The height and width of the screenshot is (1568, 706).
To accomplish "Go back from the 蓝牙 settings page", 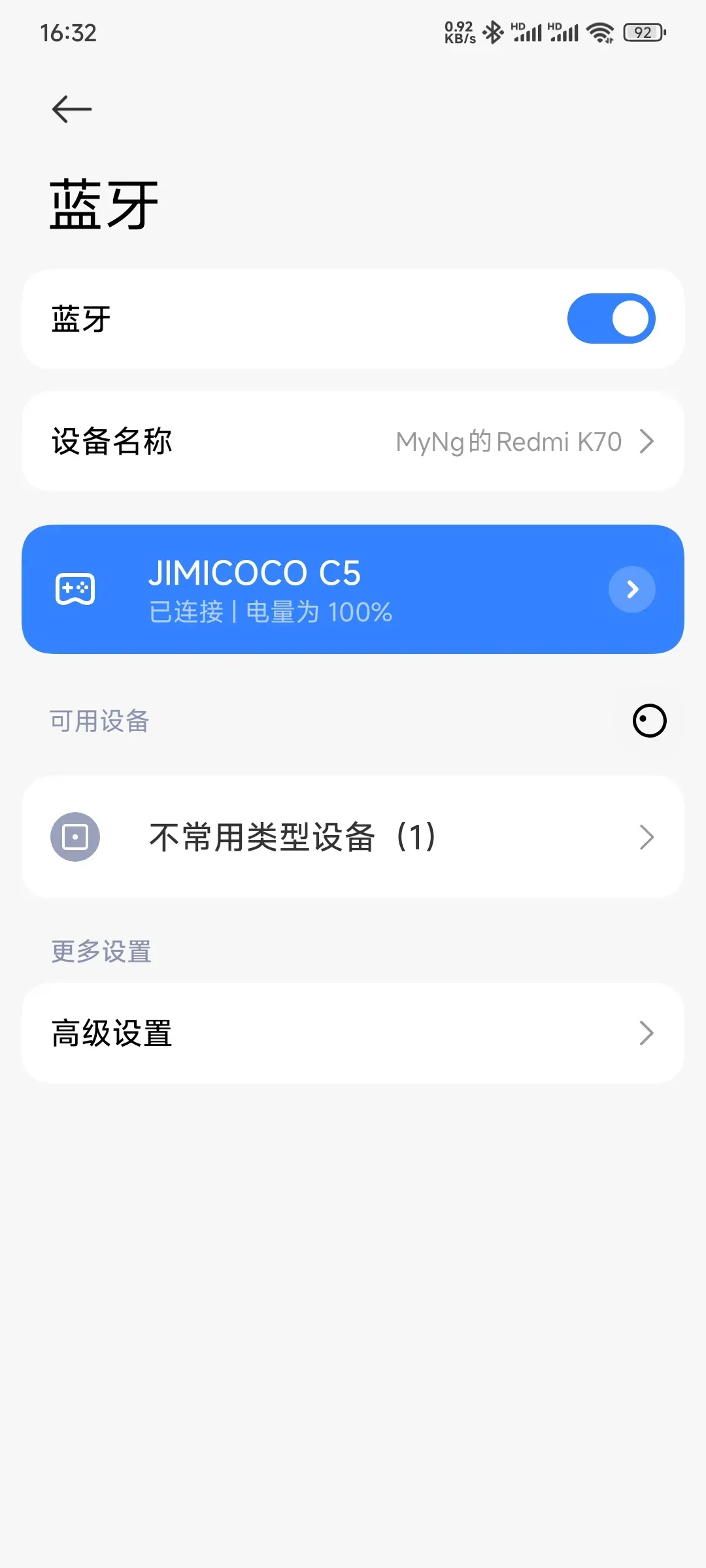I will coord(72,109).
